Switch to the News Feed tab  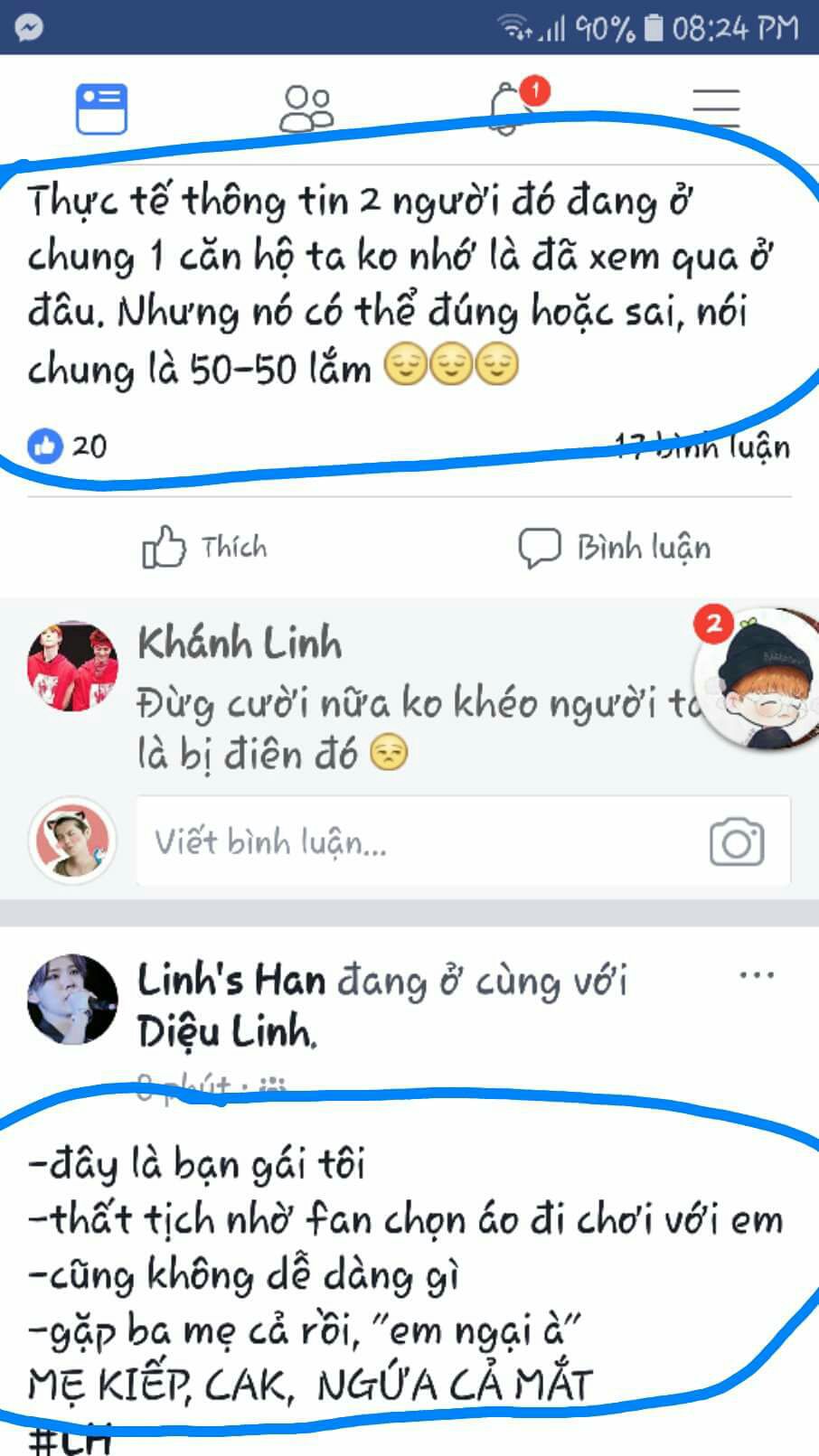(x=101, y=109)
